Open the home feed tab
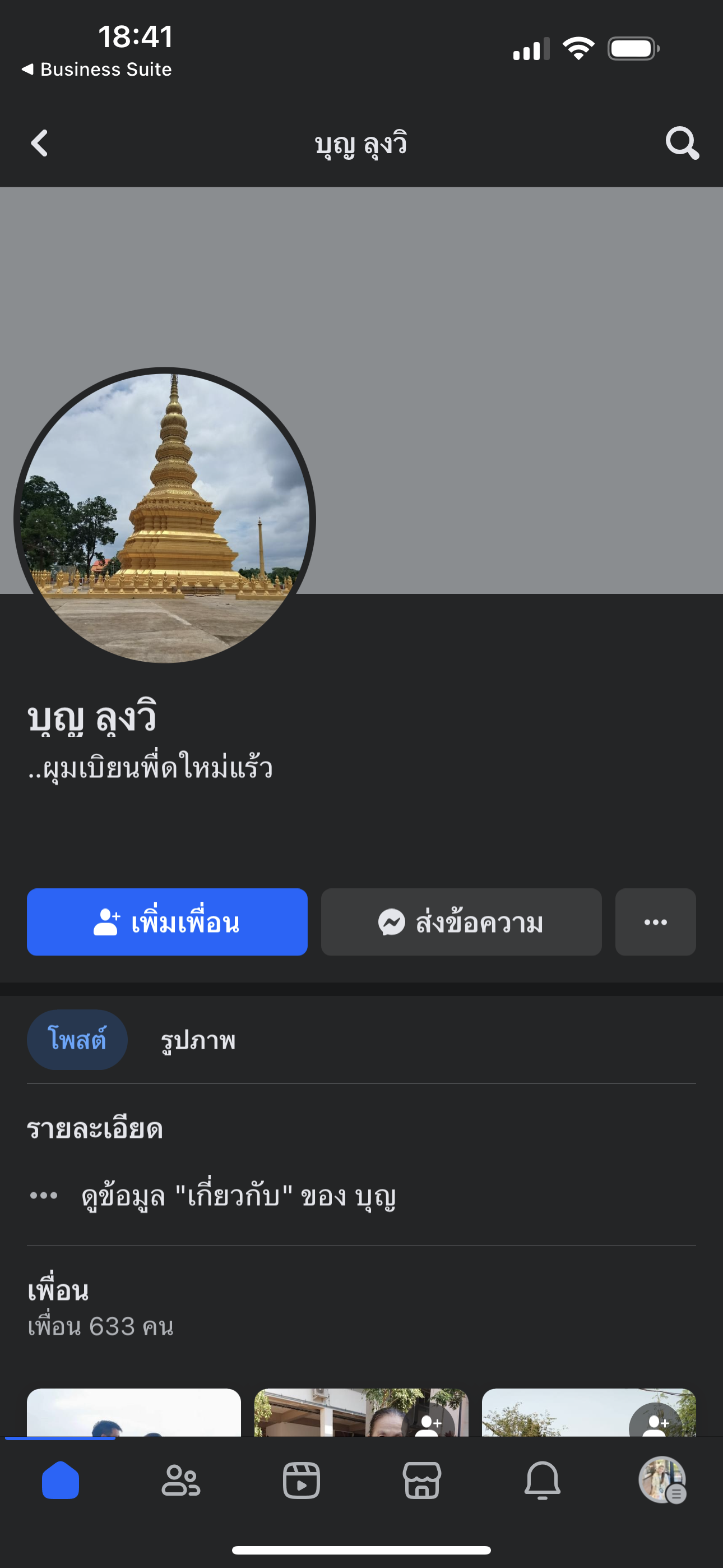 [61, 1481]
